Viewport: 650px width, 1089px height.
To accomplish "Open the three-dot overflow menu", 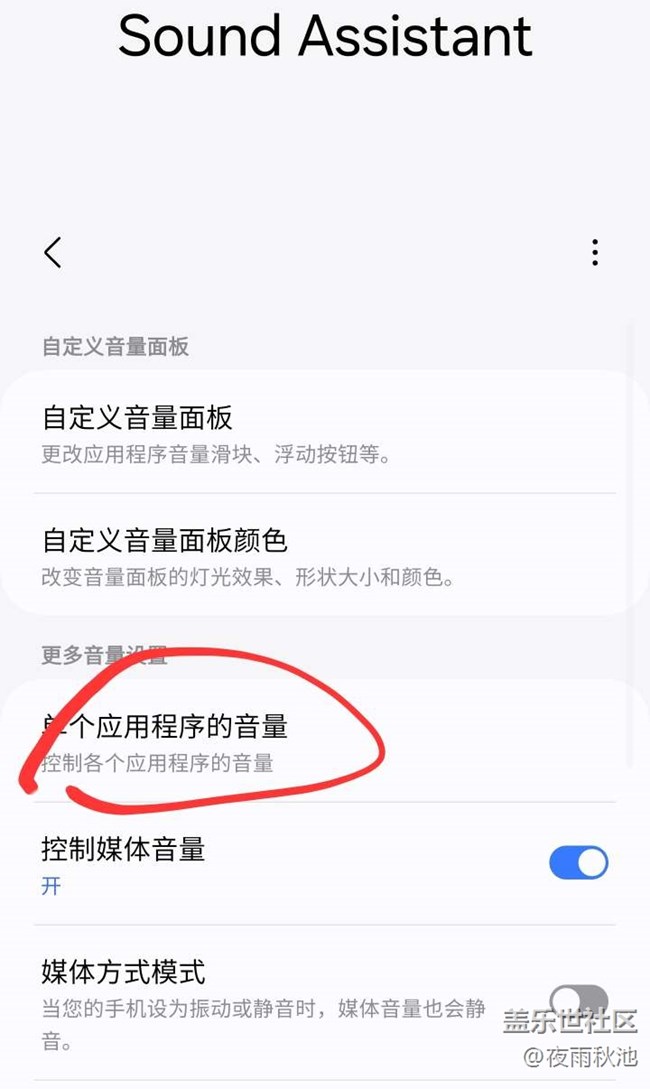I will click(595, 253).
